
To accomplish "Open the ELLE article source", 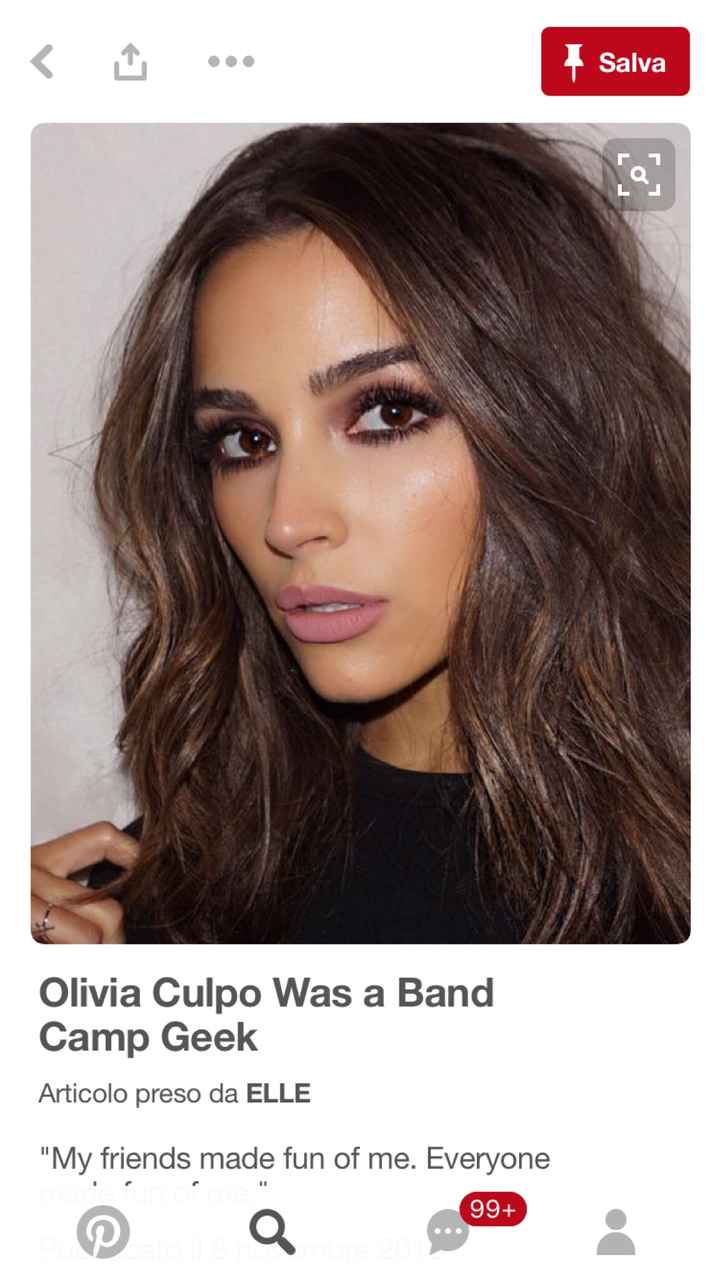I will 278,1094.
